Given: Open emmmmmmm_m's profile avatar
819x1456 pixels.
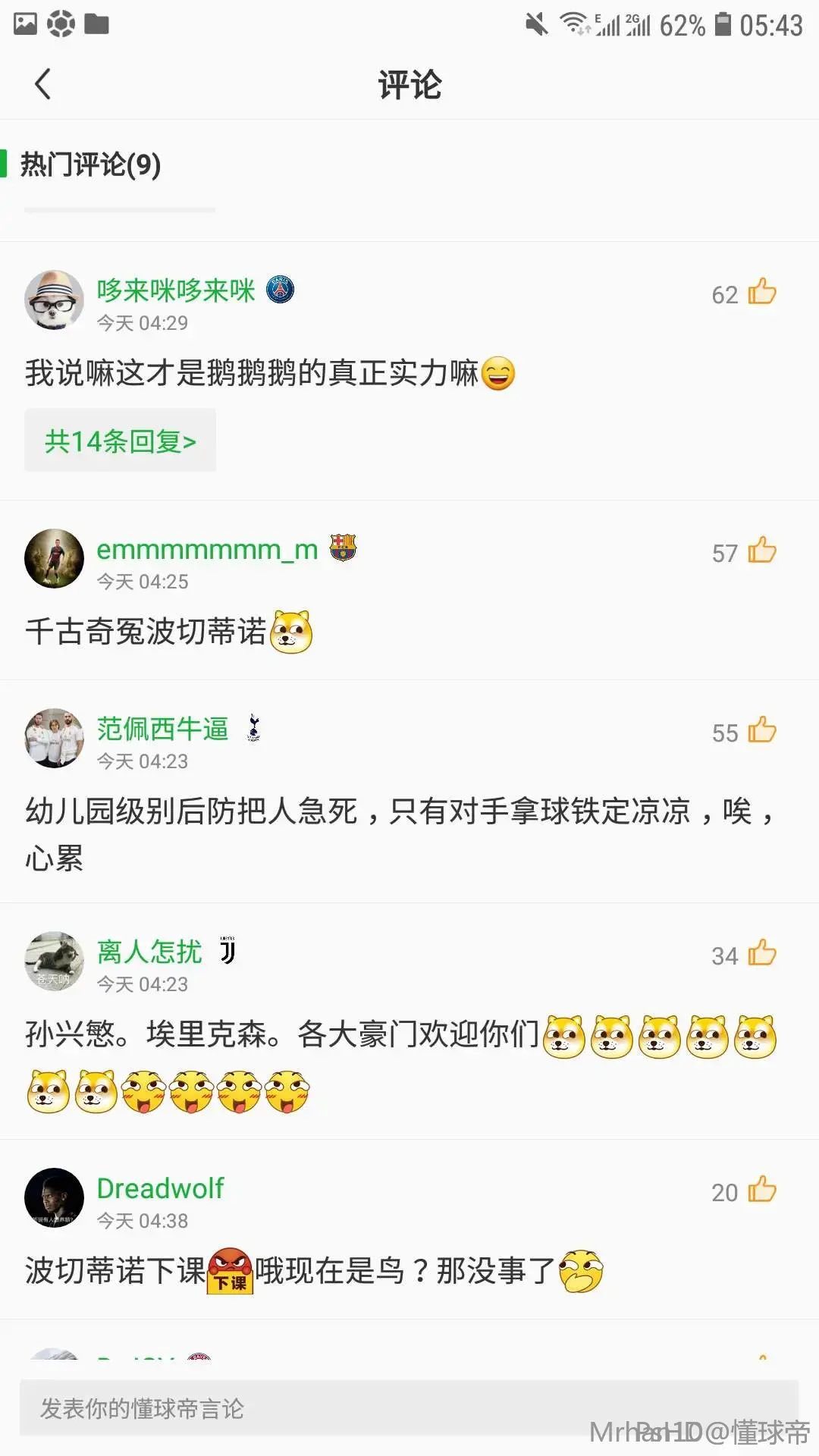Looking at the screenshot, I should [54, 558].
